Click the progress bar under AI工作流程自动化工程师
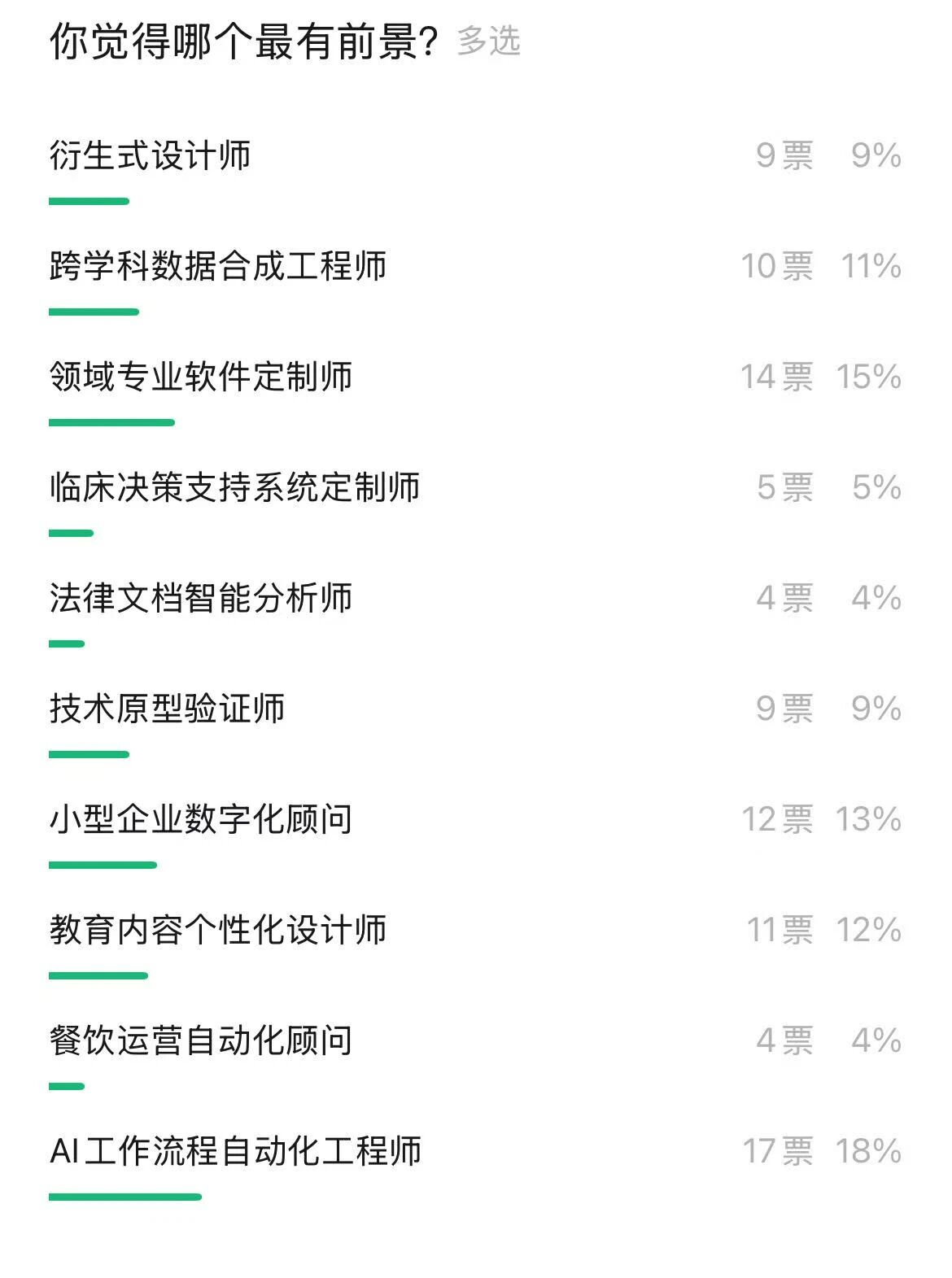 tap(124, 1194)
